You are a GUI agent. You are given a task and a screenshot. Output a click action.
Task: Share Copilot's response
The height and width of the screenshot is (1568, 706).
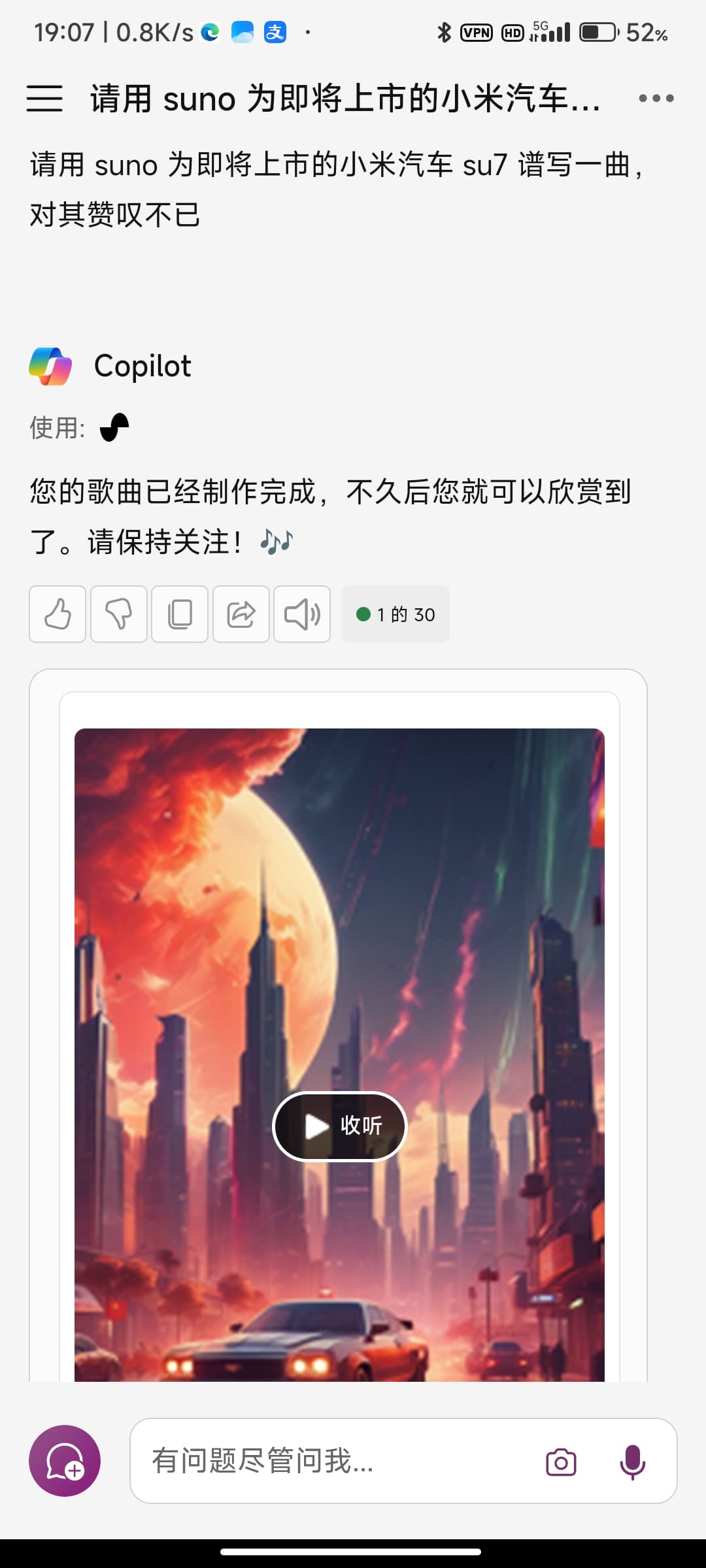pyautogui.click(x=241, y=614)
